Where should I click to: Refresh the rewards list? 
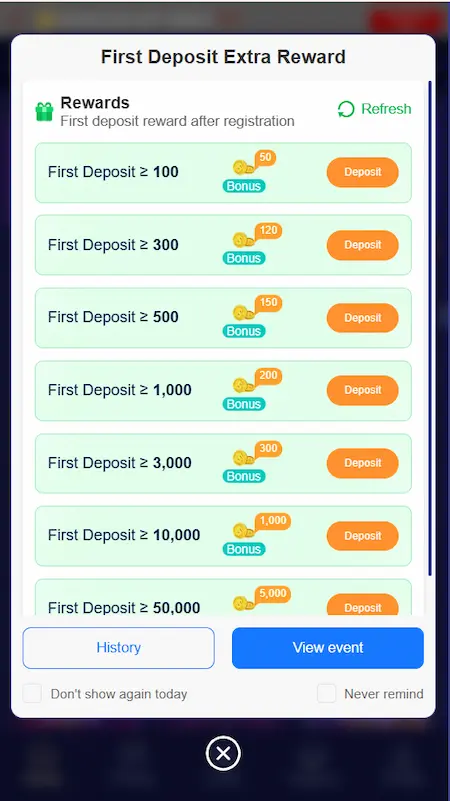pos(374,109)
